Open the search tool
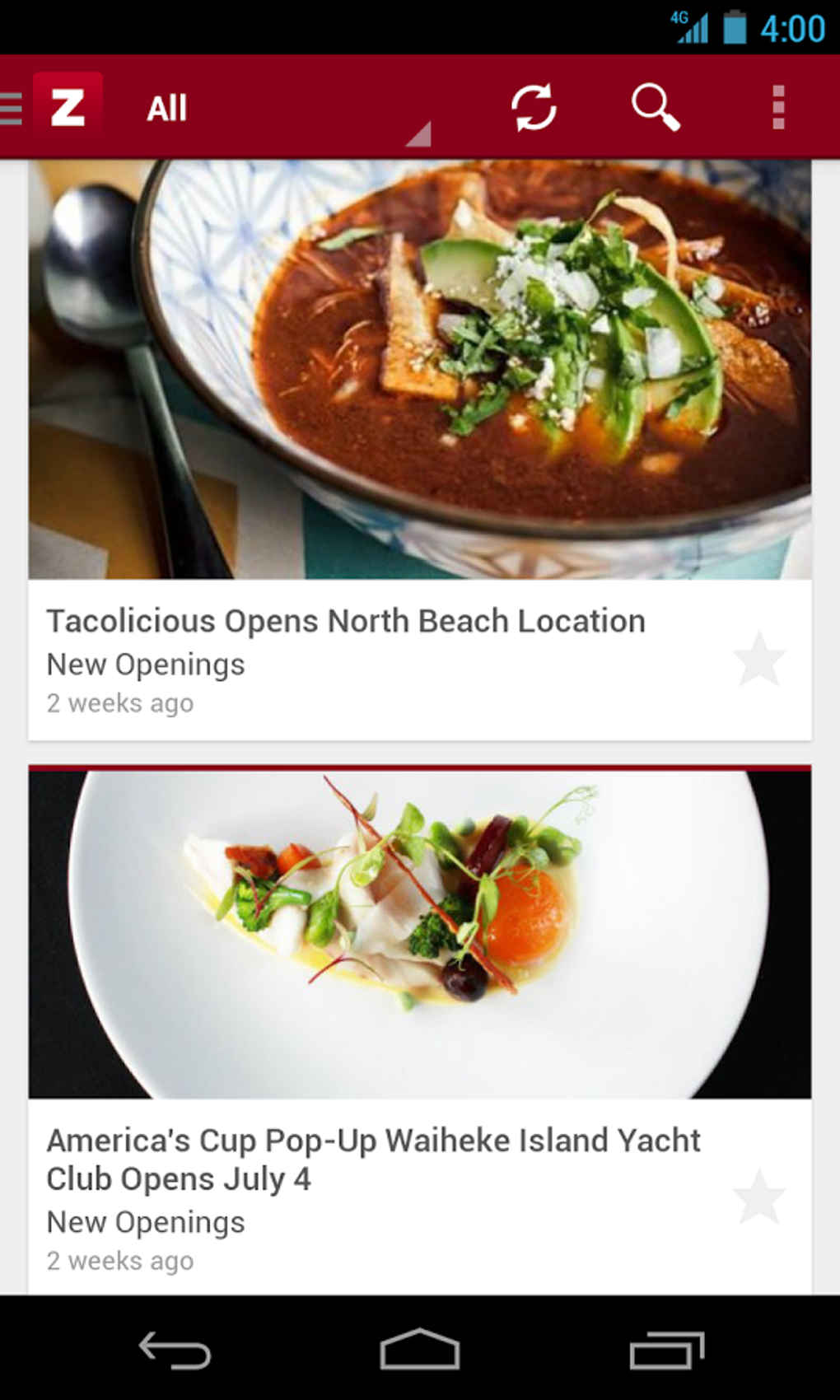Screen dimensions: 840x1400 (656, 108)
